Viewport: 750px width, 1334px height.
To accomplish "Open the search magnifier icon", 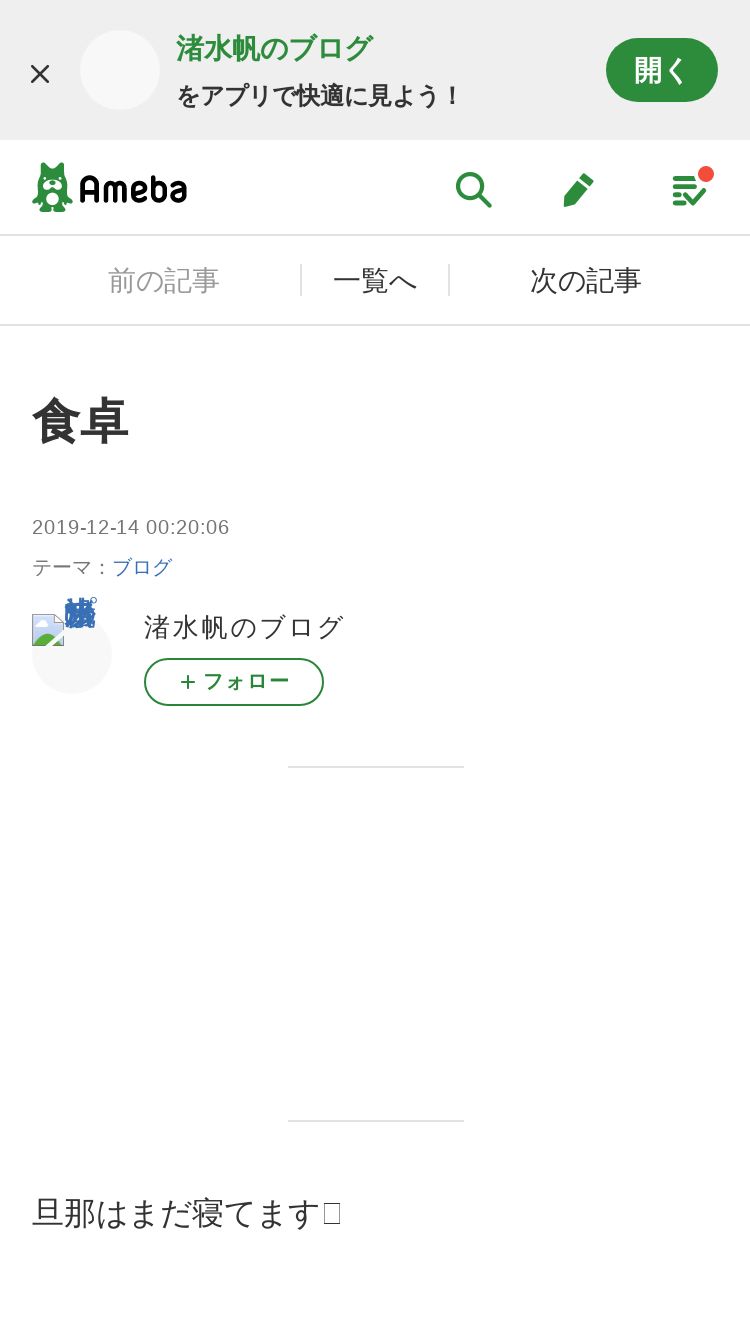I will 473,189.
